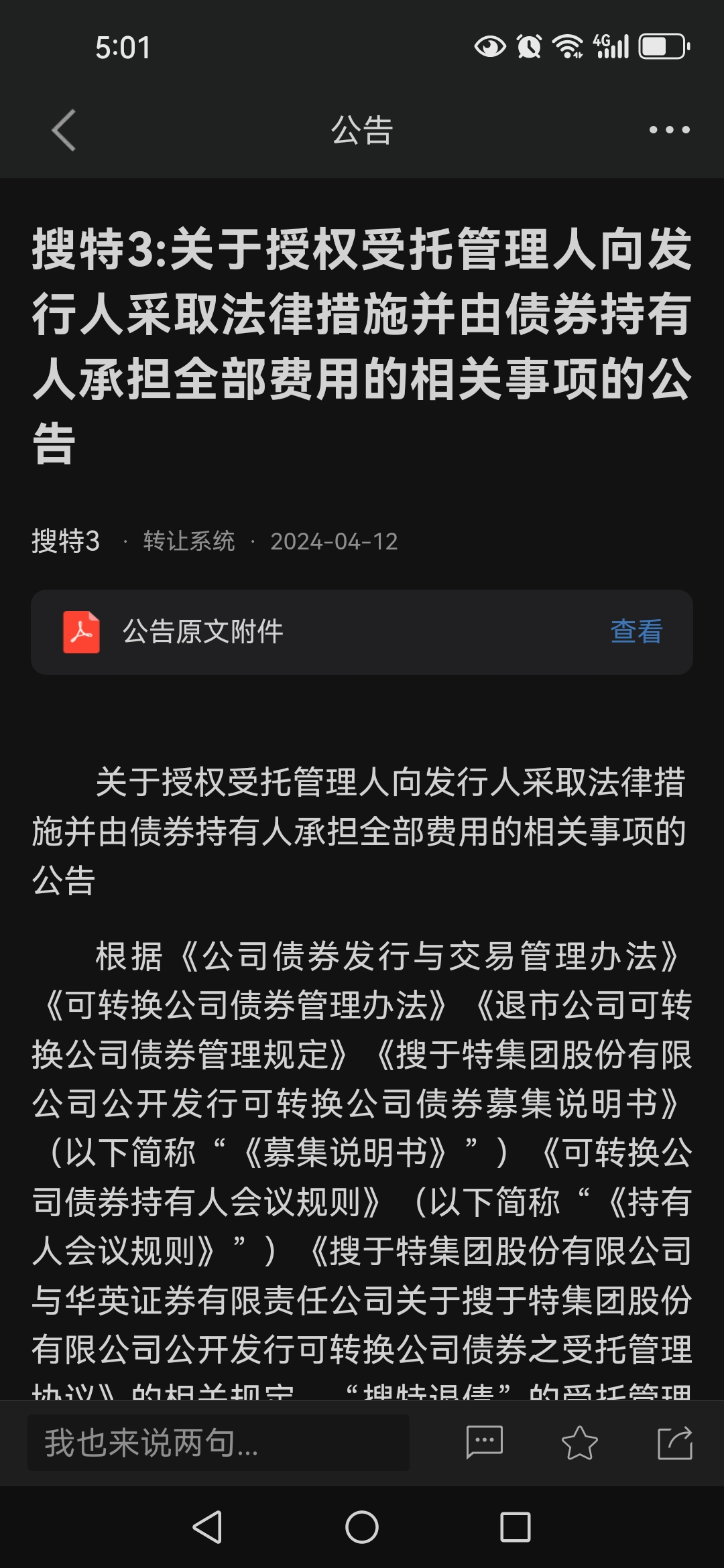
Task: Tap the 我也来说两句 comment field
Action: 218,1443
